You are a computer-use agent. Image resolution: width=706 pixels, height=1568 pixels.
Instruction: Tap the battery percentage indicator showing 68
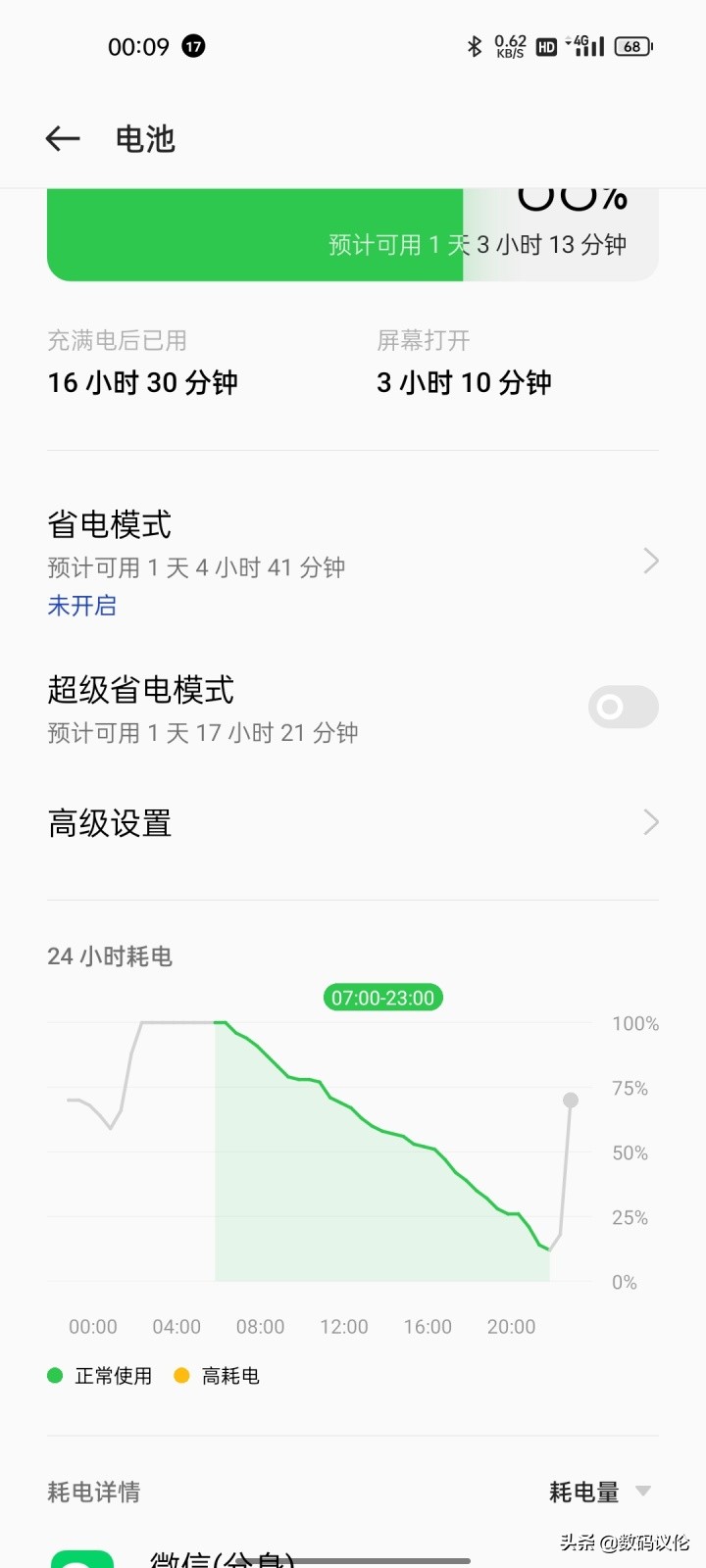click(632, 46)
